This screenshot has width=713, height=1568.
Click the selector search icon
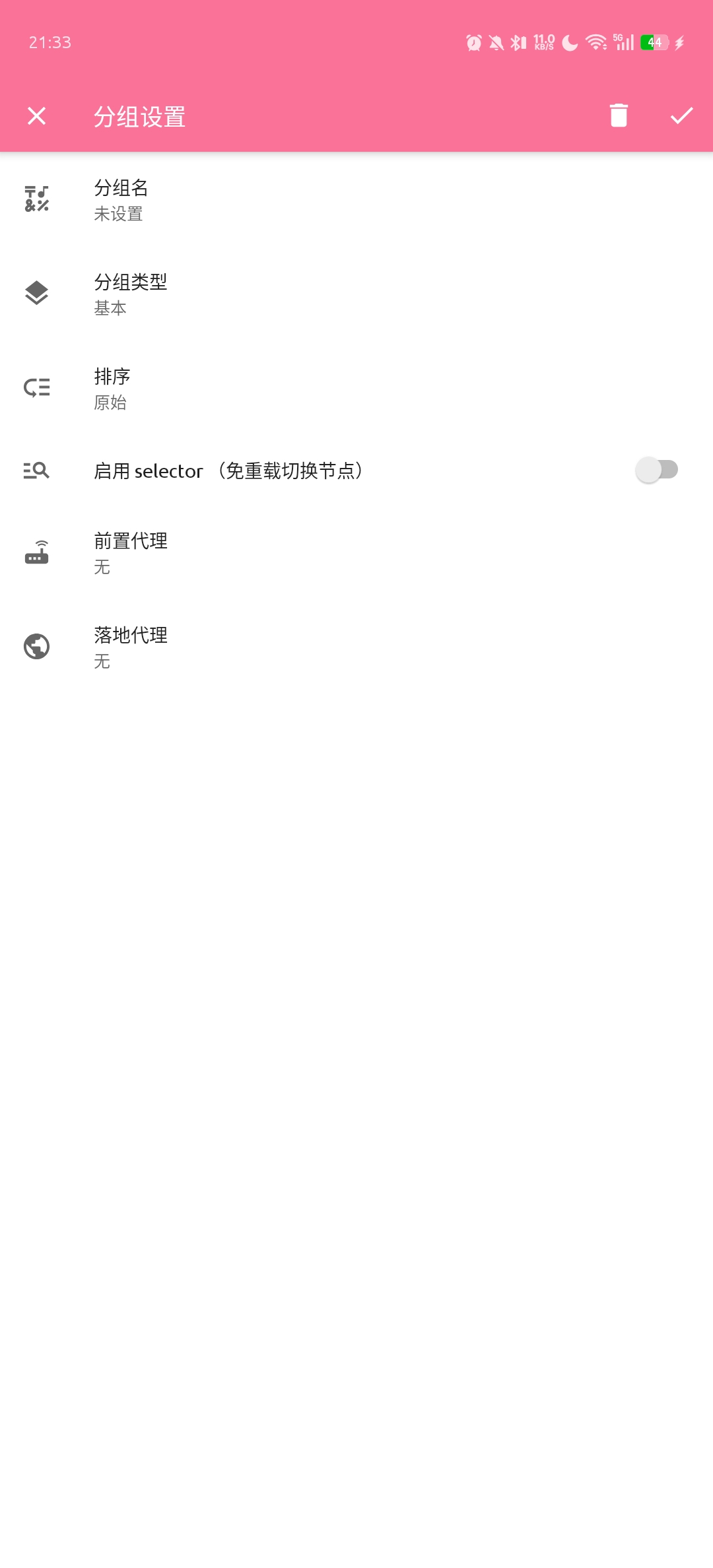(x=36, y=471)
